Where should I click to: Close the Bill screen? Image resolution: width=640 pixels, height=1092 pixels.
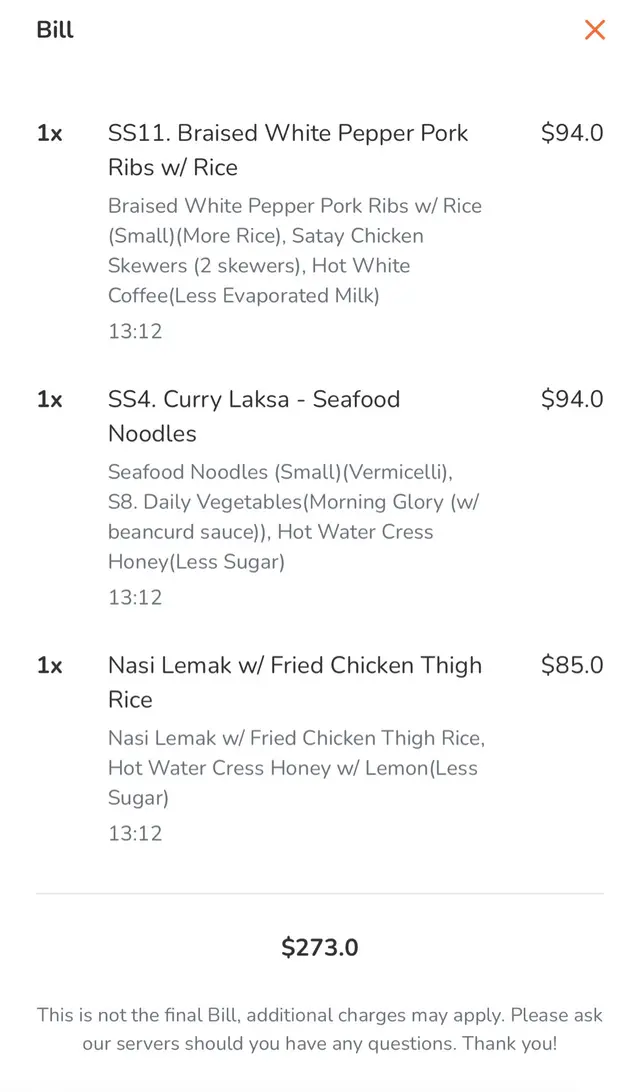595,30
